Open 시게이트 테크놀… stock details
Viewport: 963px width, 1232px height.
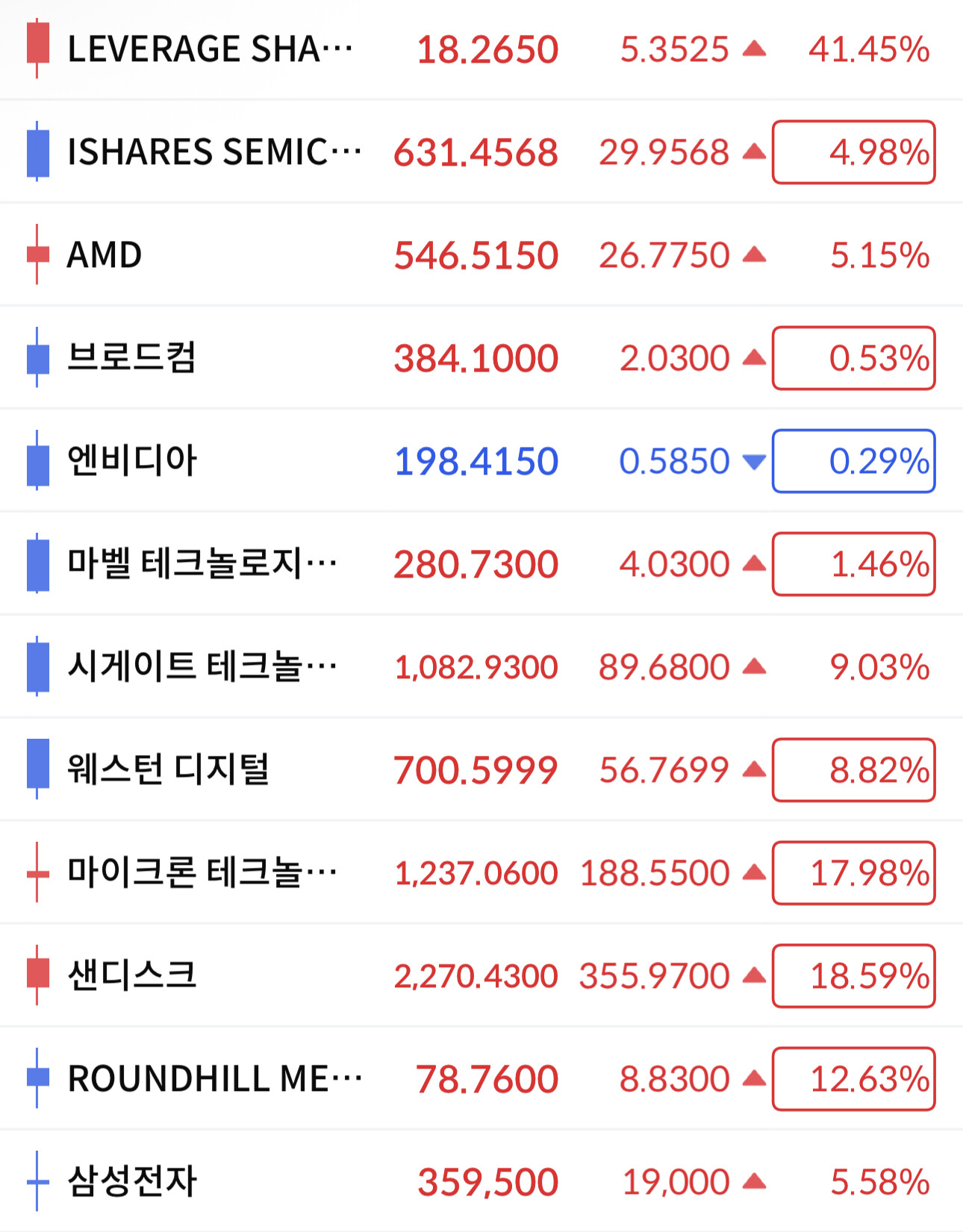(x=481, y=666)
